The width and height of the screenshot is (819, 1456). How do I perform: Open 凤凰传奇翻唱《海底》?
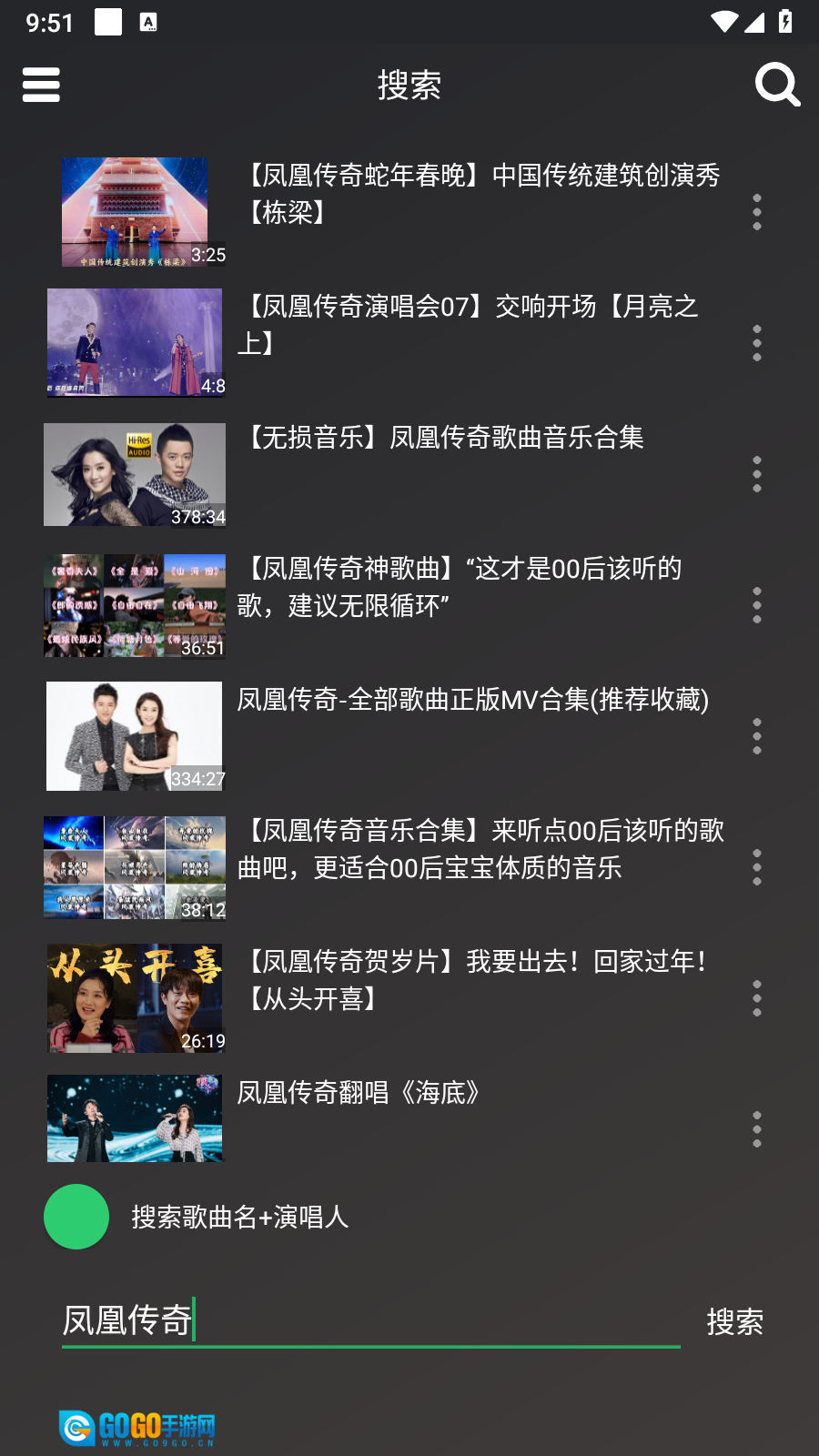coord(359,1093)
